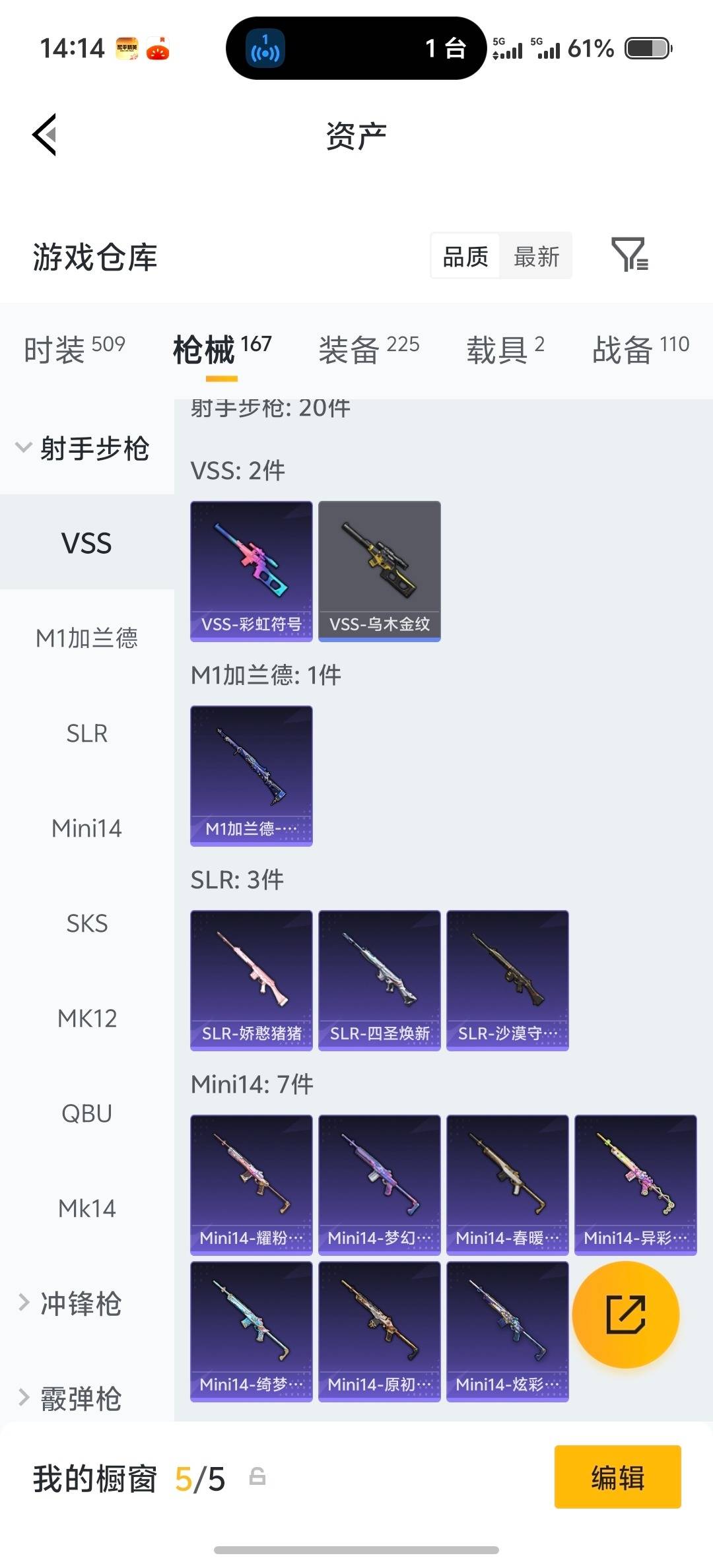The width and height of the screenshot is (713, 1568).
Task: Select Mini14 category in the sidebar
Action: [86, 828]
